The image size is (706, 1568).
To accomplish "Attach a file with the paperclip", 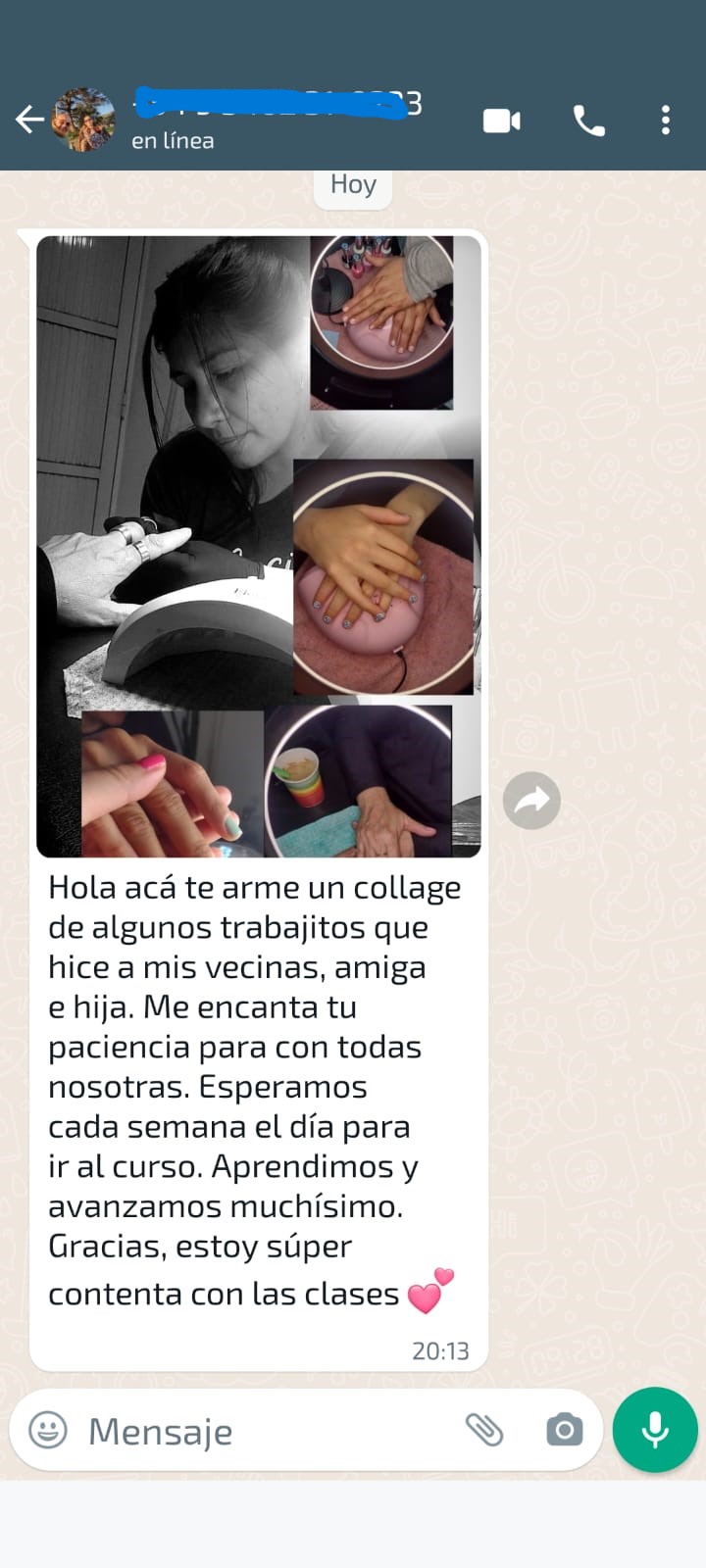I will [x=484, y=1430].
